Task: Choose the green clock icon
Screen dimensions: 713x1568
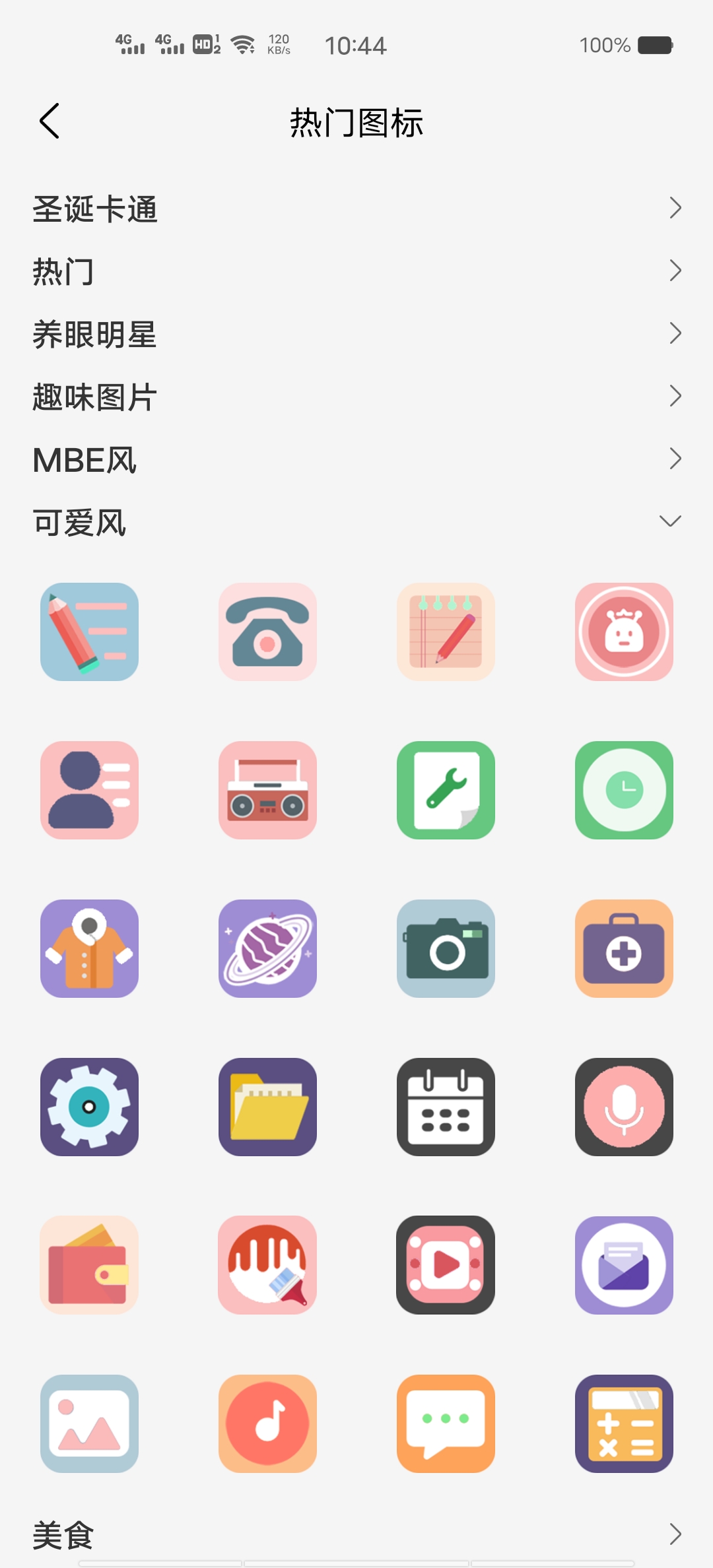Action: tap(624, 790)
